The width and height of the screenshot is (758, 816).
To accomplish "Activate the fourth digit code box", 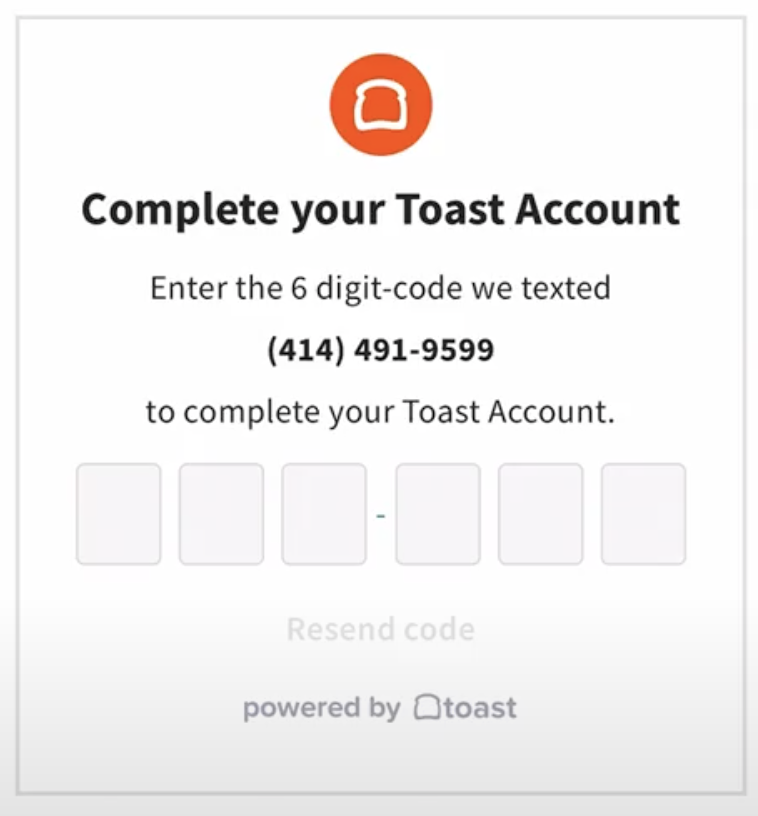I will tap(438, 514).
